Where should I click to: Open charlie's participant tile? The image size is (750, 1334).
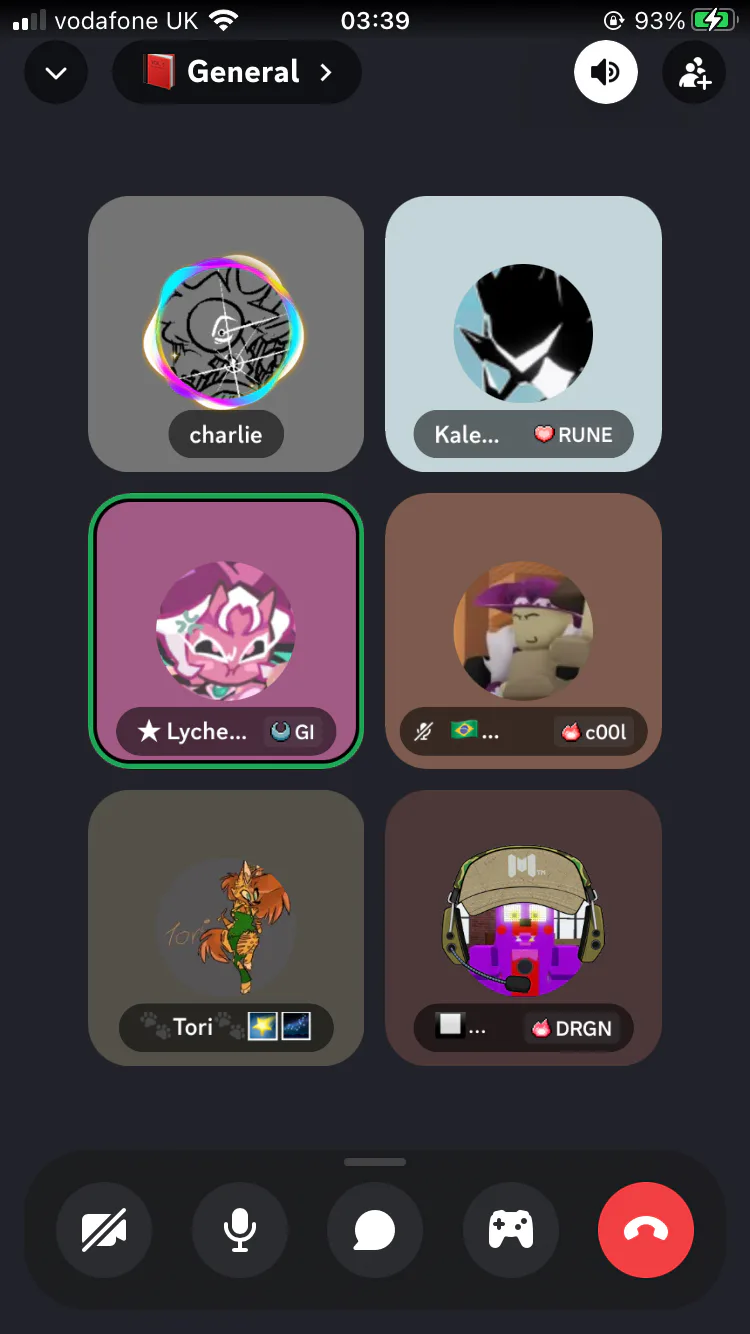[x=226, y=334]
